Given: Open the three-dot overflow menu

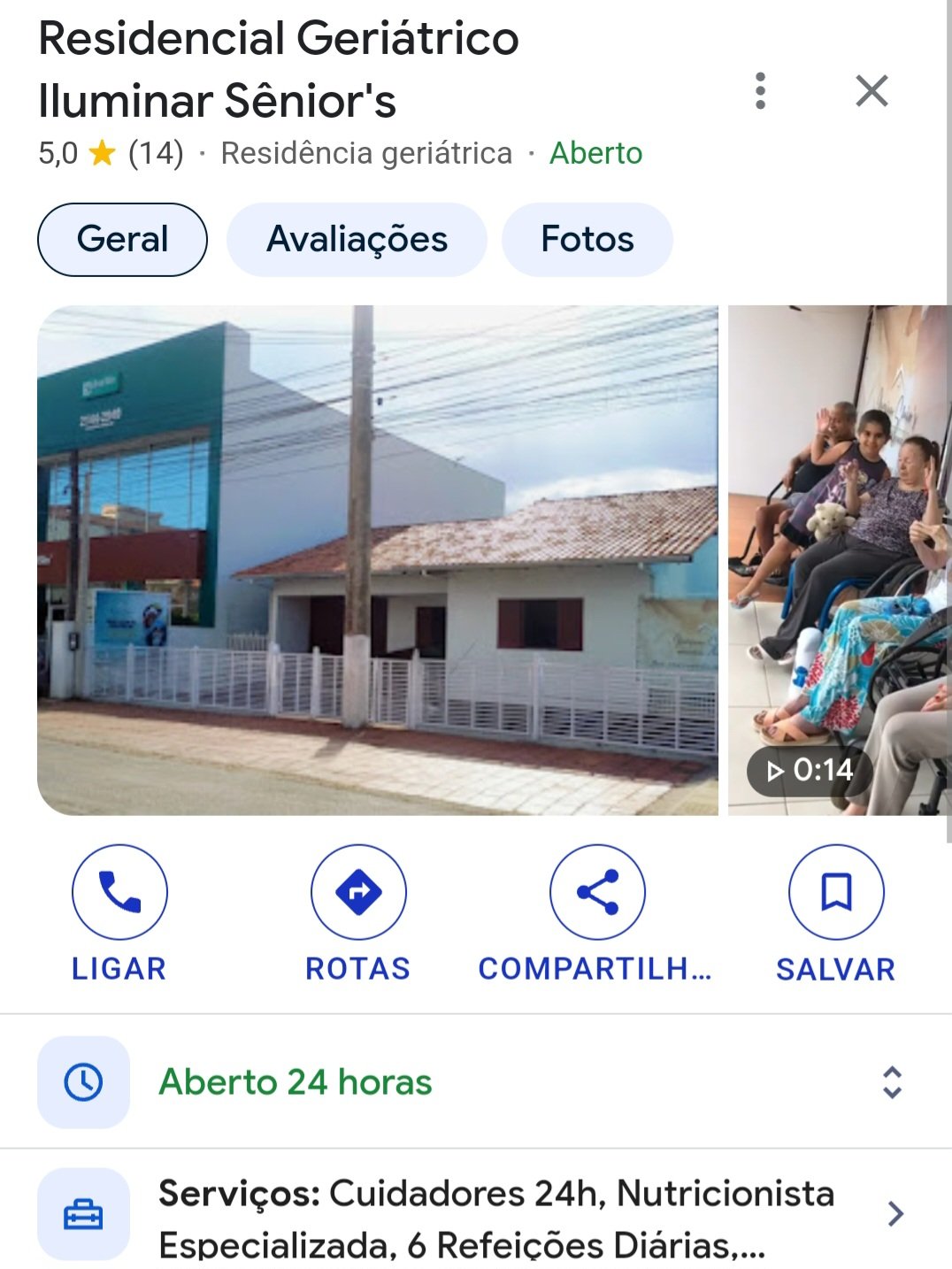Looking at the screenshot, I should coord(760,90).
